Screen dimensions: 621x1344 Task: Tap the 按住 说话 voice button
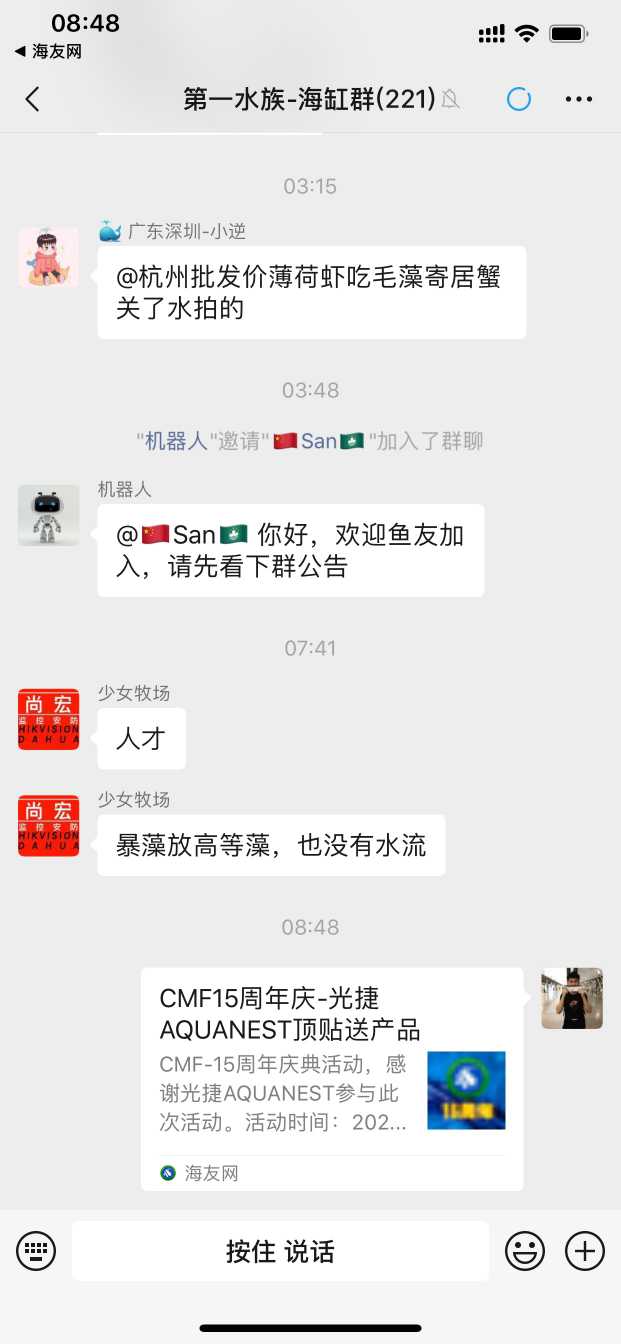pyautogui.click(x=280, y=1251)
